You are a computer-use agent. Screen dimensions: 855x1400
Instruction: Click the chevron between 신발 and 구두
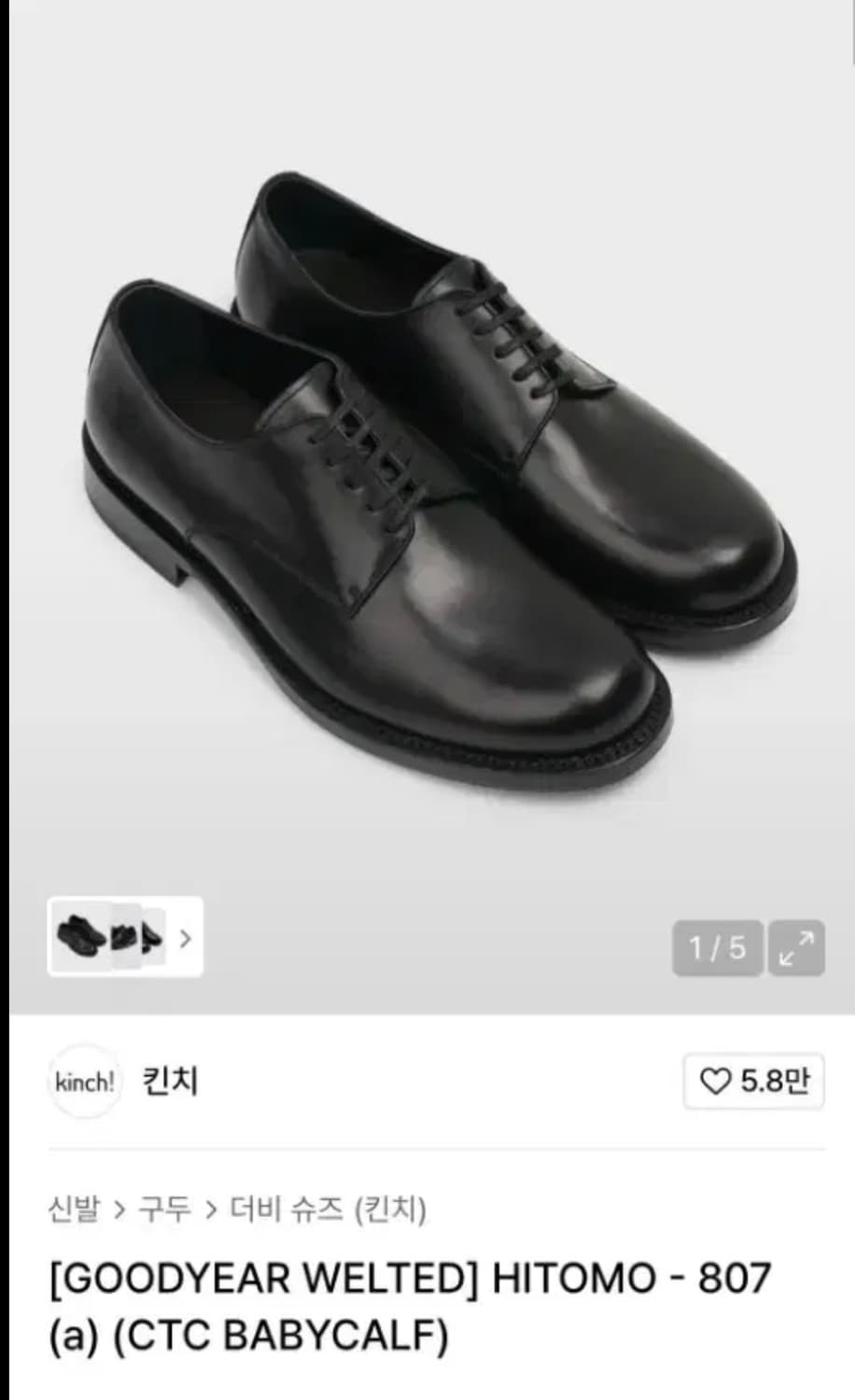pyautogui.click(x=120, y=1206)
